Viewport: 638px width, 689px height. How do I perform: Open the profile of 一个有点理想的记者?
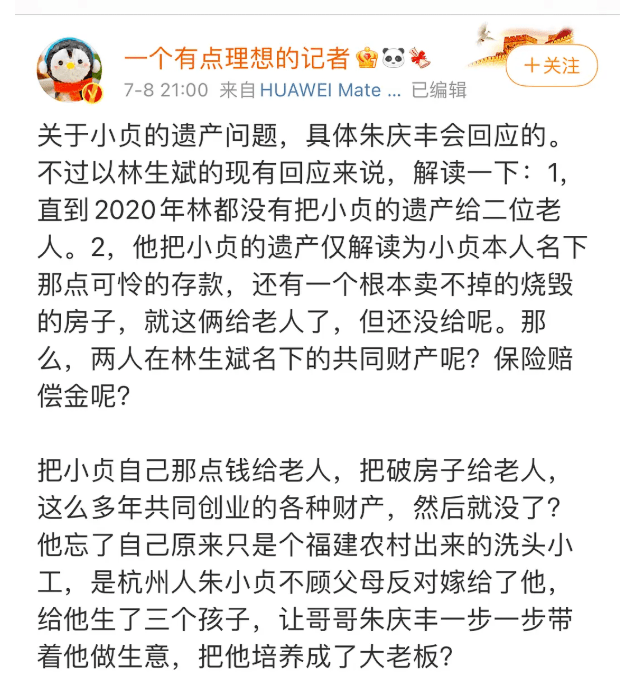(237, 58)
